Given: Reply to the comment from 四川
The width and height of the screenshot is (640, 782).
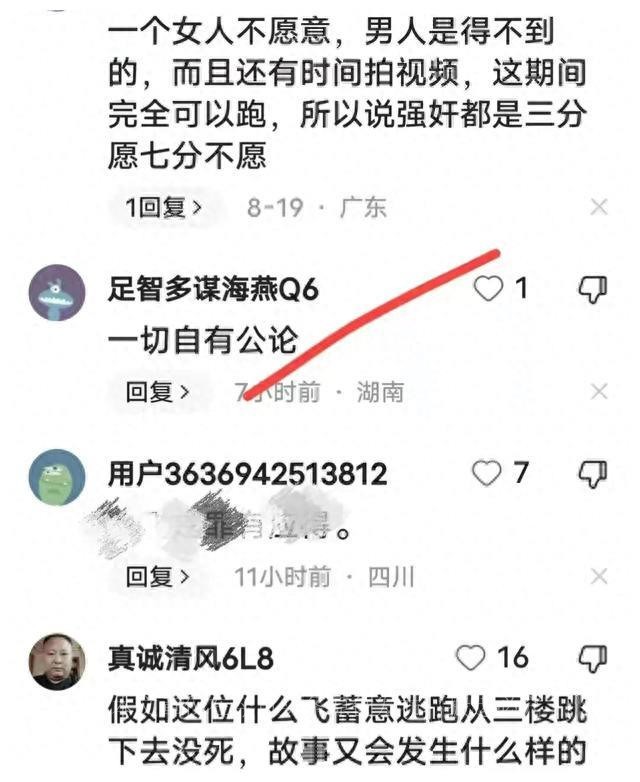Looking at the screenshot, I should point(158,576).
